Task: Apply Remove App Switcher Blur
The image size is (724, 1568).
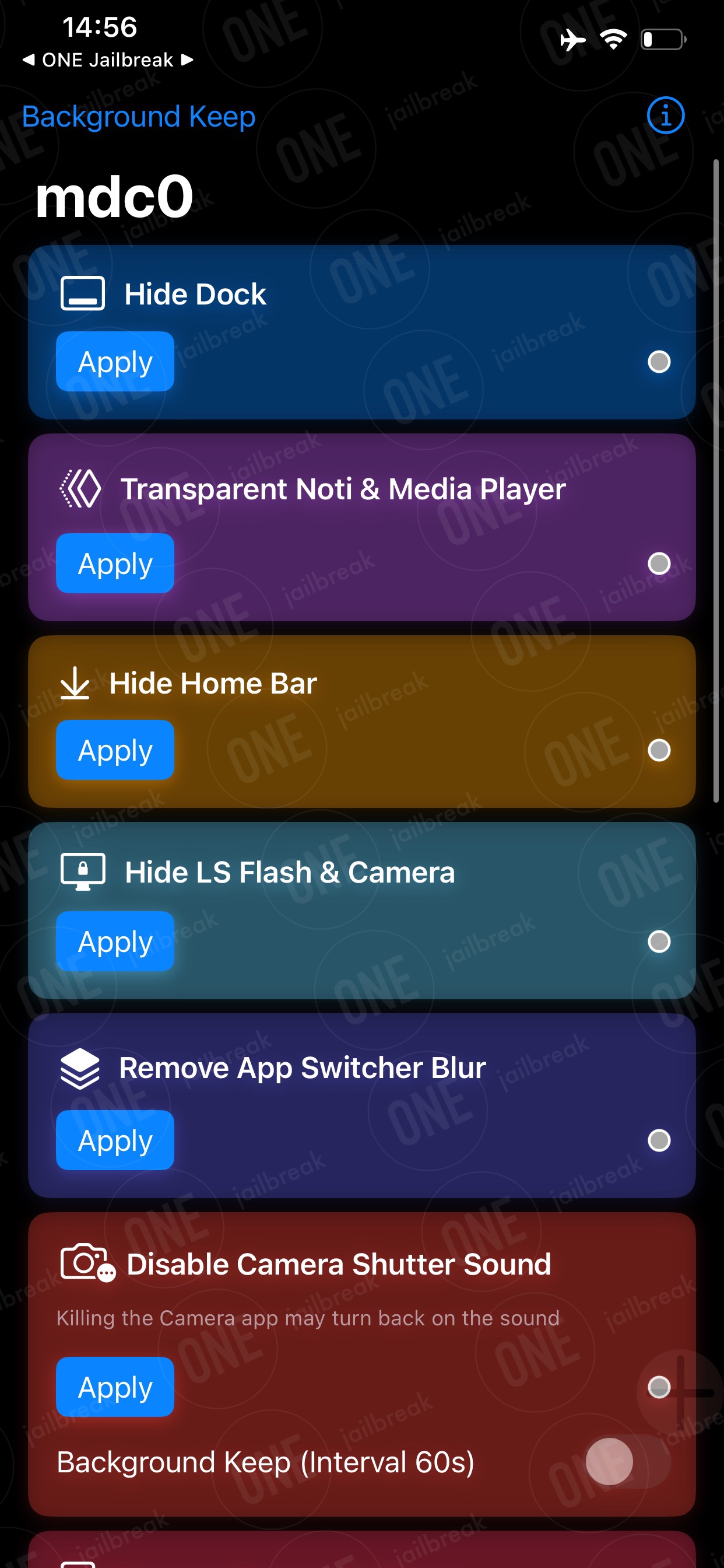Action: pyautogui.click(x=115, y=1140)
